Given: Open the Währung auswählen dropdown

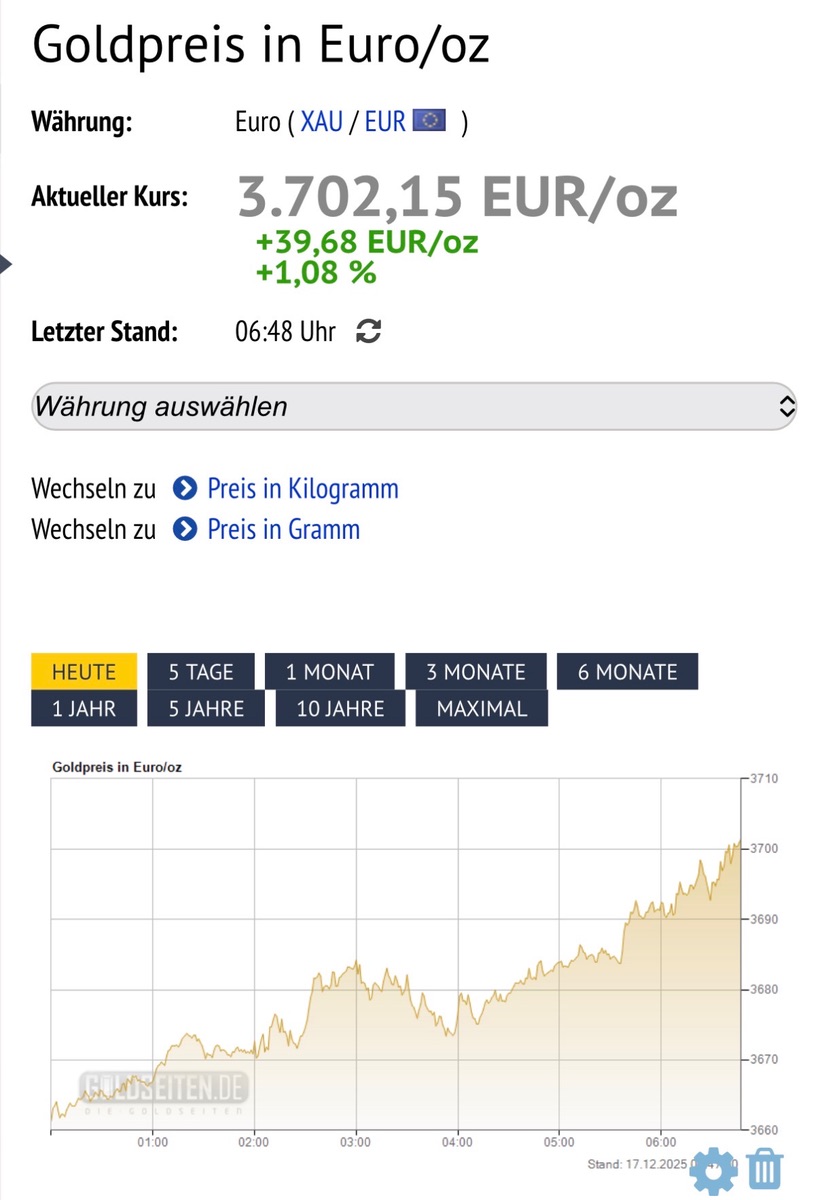Looking at the screenshot, I should 414,406.
